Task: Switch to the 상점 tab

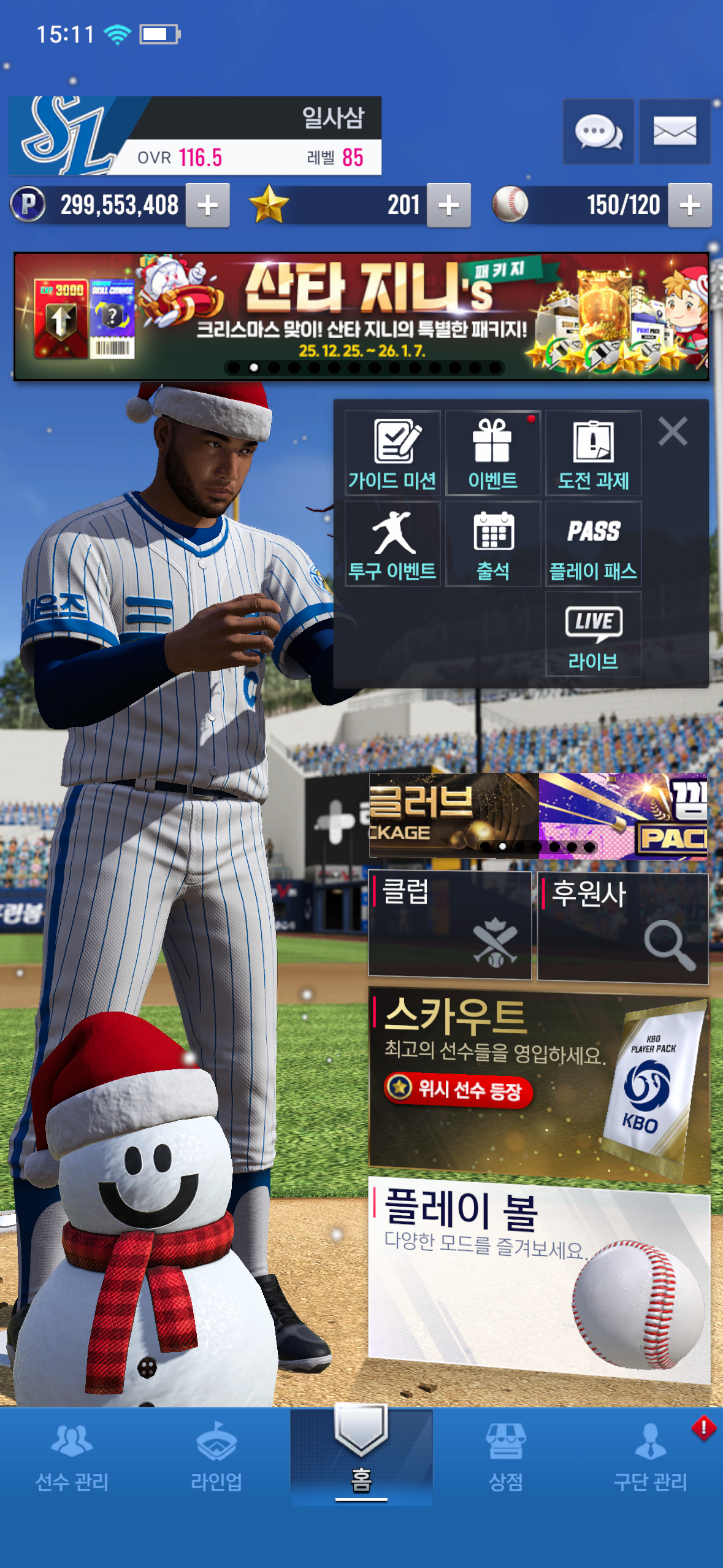Action: 505,1456
